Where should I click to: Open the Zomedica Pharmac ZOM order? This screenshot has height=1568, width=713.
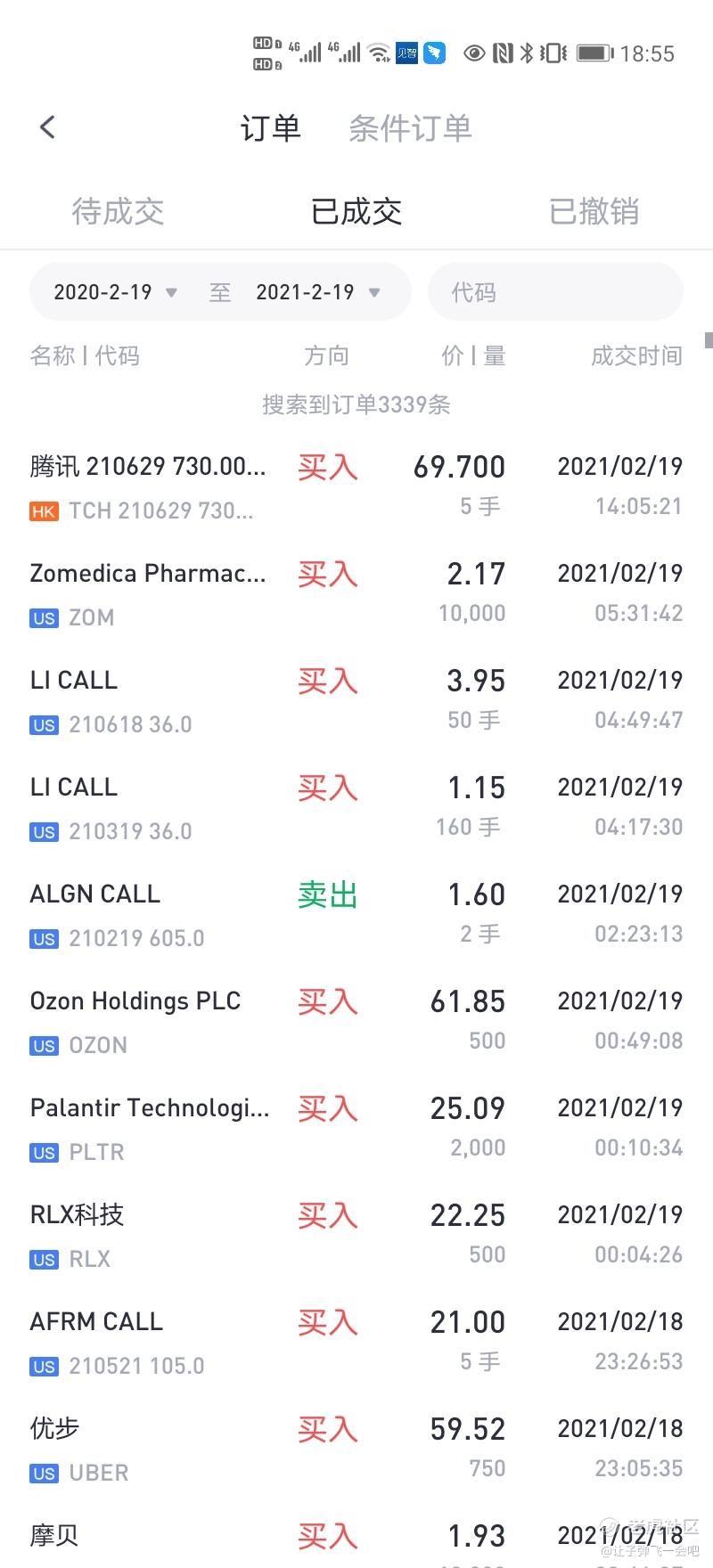coord(356,594)
